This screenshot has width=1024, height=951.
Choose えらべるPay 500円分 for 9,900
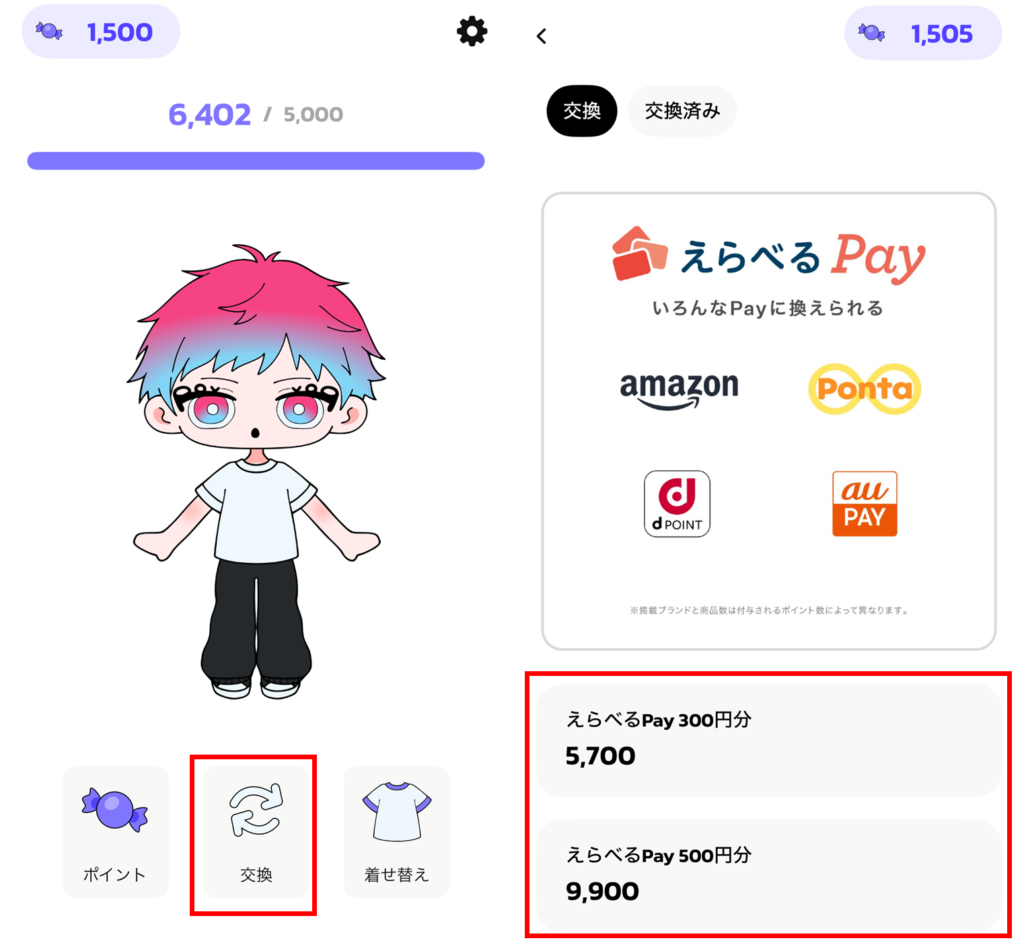[768, 875]
